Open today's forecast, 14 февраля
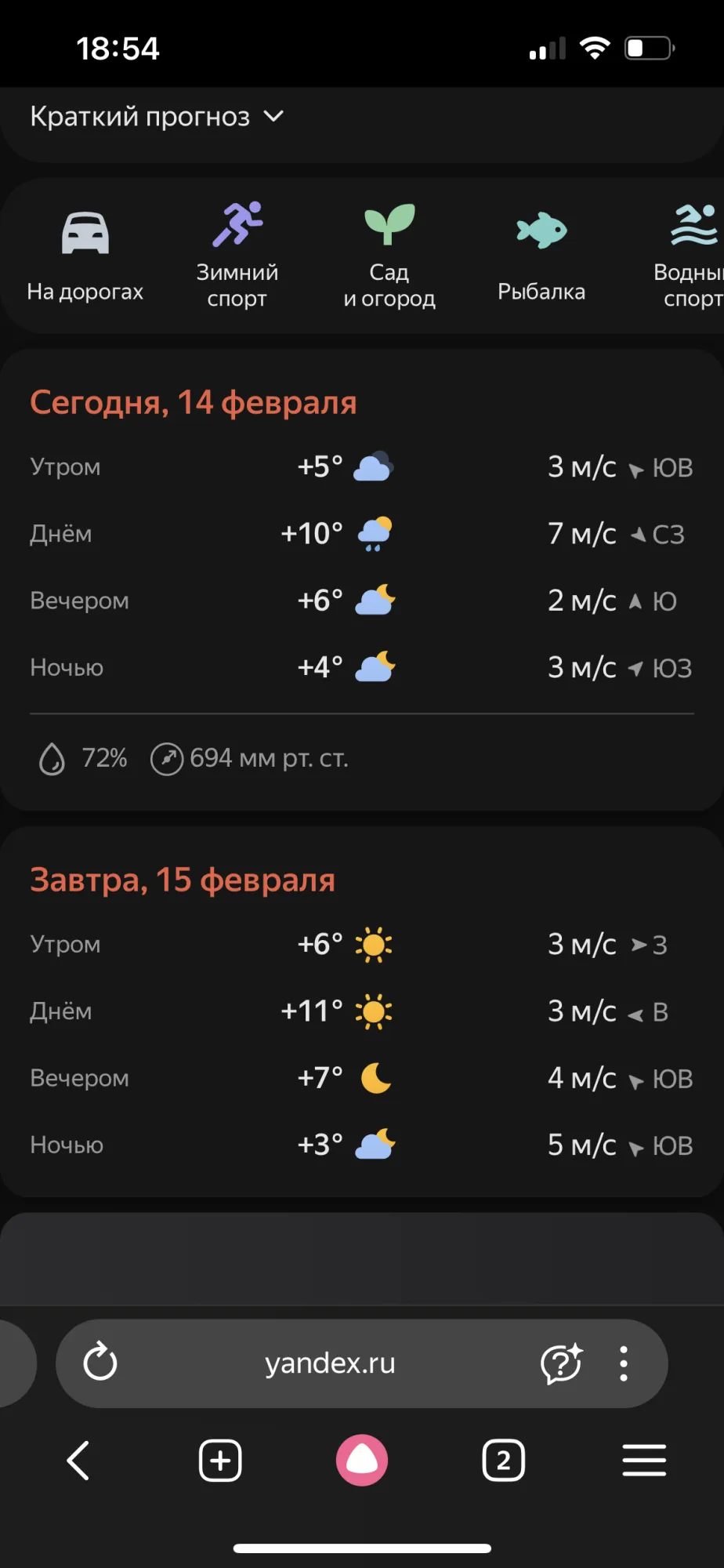Image resolution: width=724 pixels, height=1568 pixels. (194, 403)
